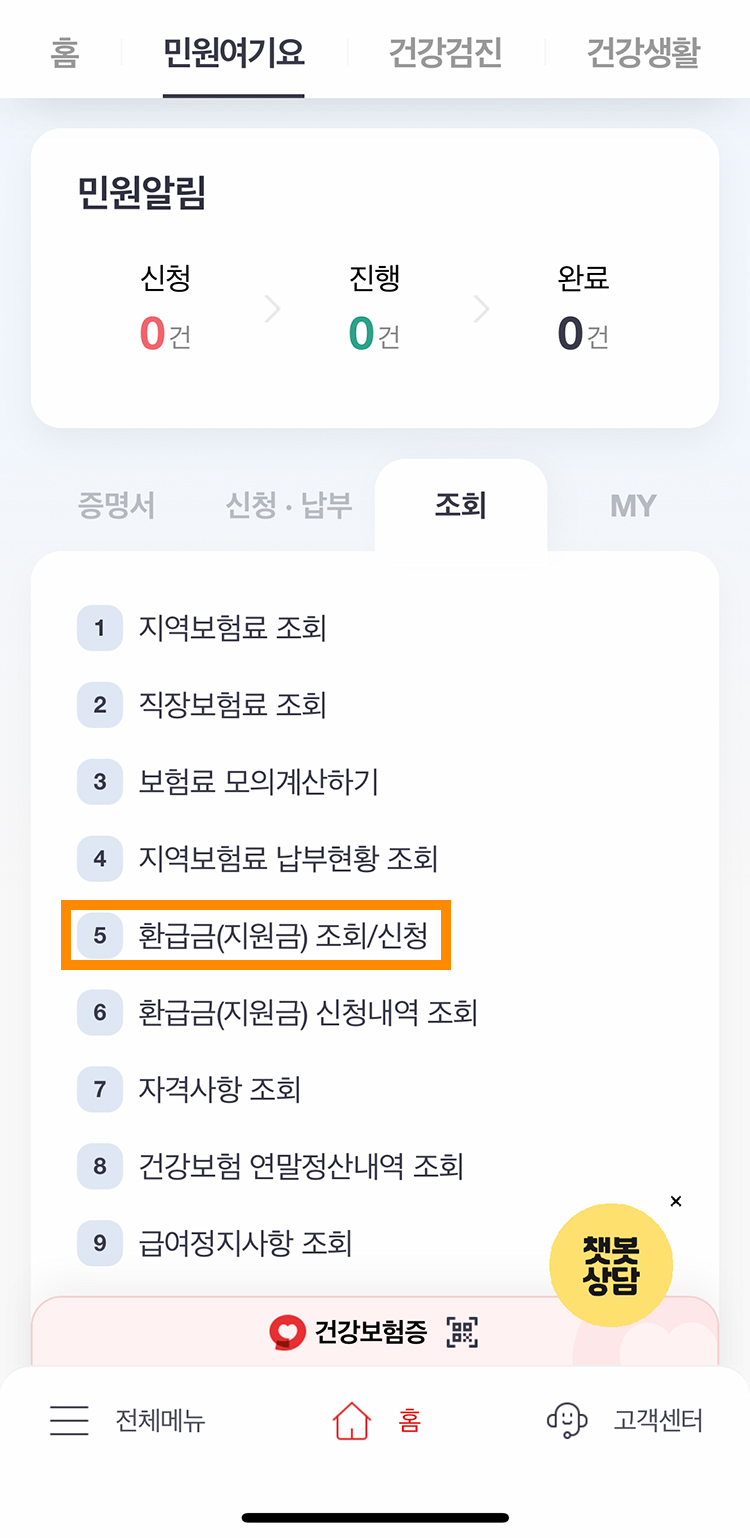
Task: Select the 증명서 tab
Action: (x=117, y=505)
